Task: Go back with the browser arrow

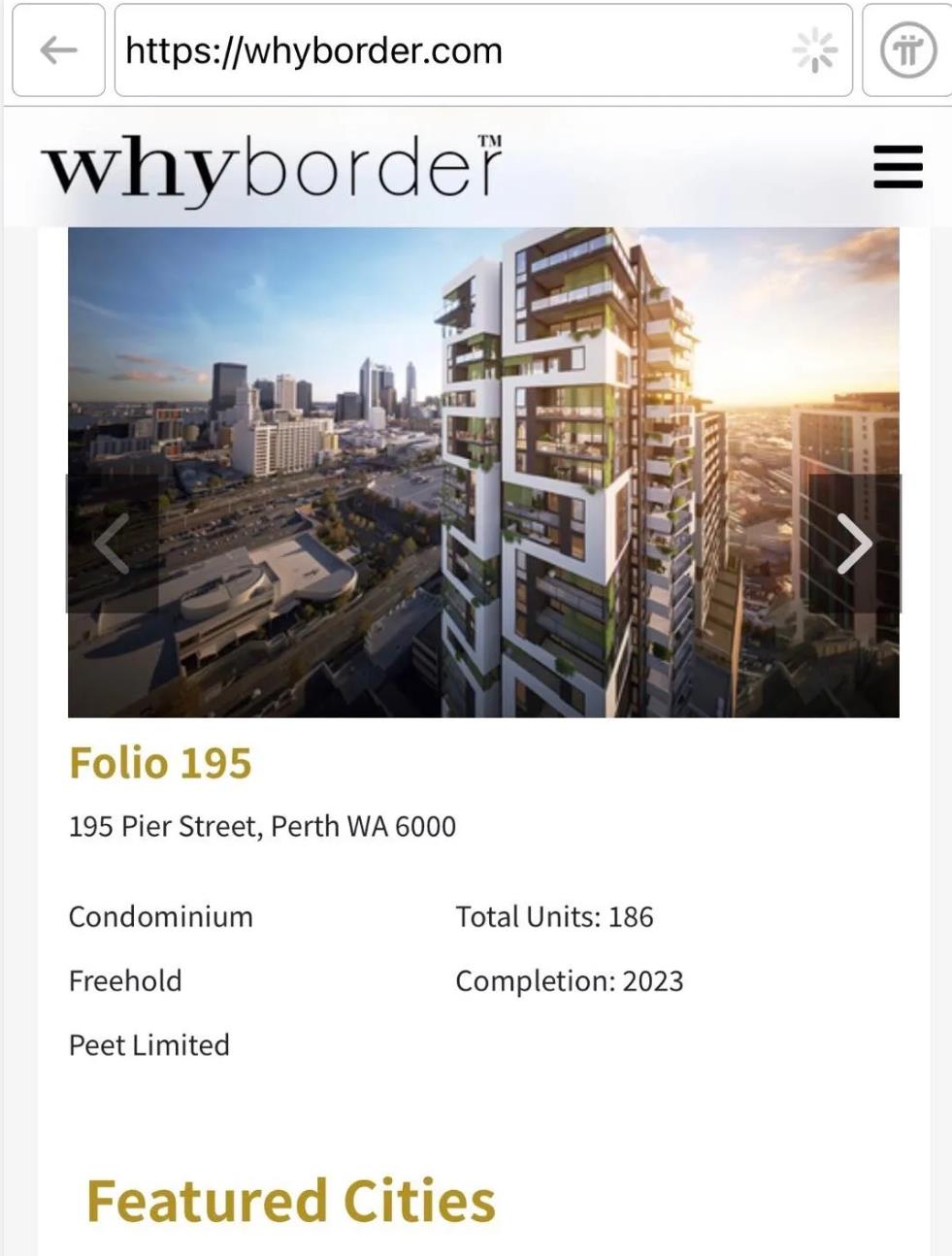Action: pos(58,50)
